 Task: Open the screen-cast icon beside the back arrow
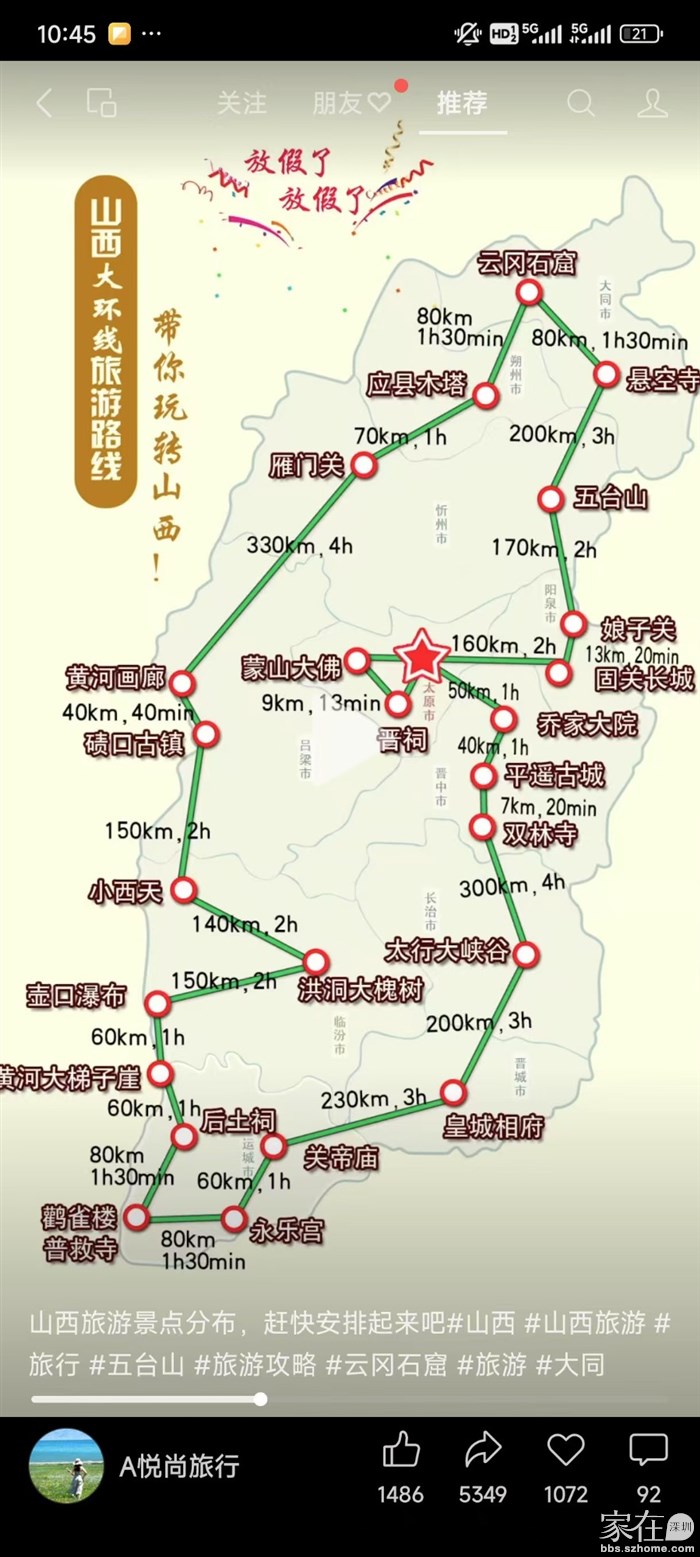[102, 103]
